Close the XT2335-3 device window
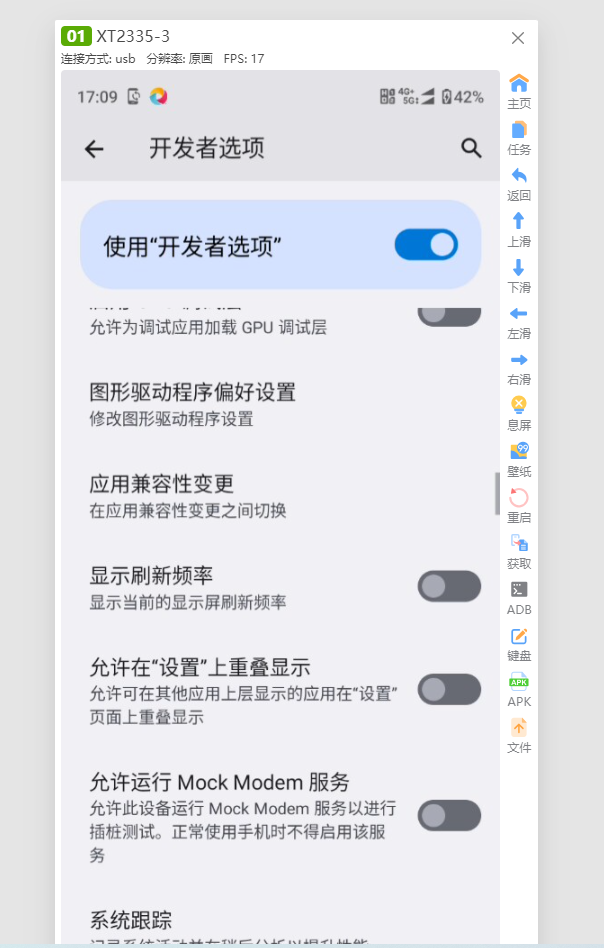Viewport: 604px width, 948px height. [518, 38]
